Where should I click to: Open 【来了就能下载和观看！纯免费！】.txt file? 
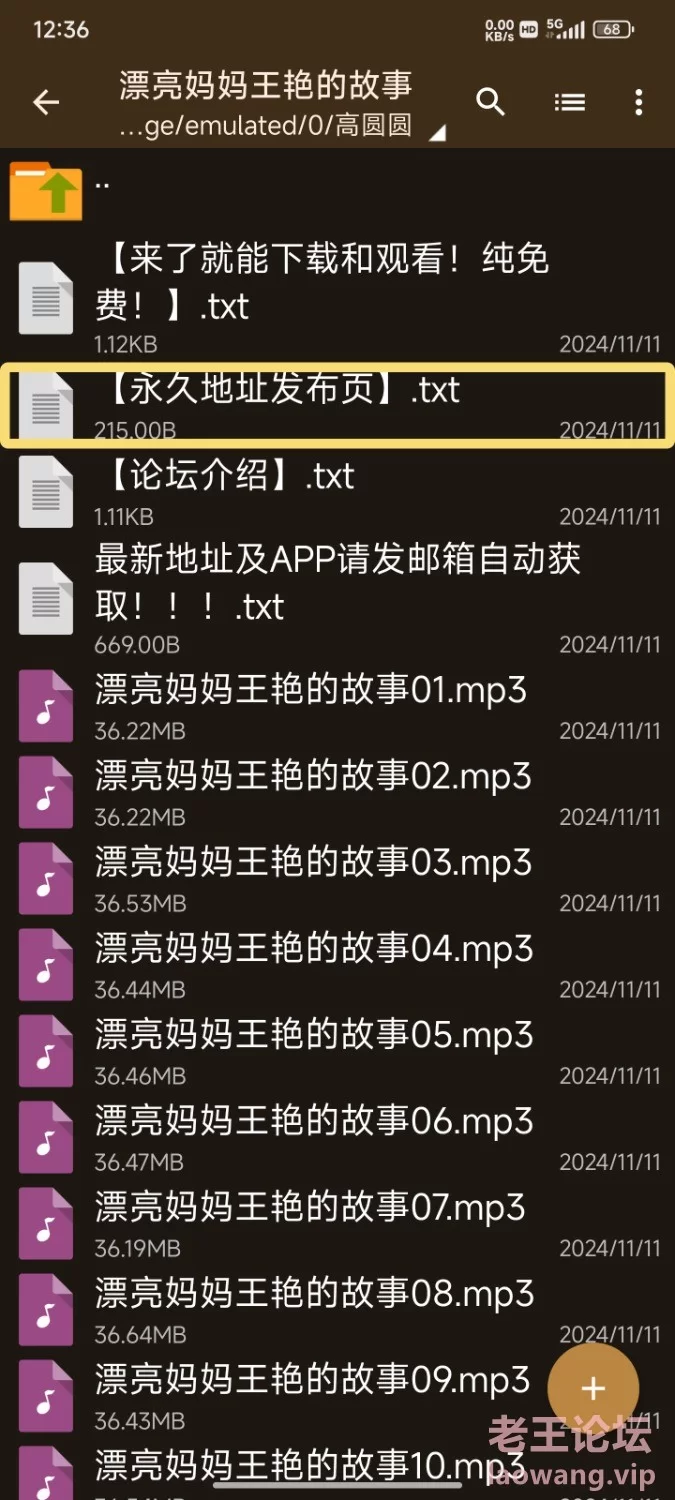coord(337,297)
